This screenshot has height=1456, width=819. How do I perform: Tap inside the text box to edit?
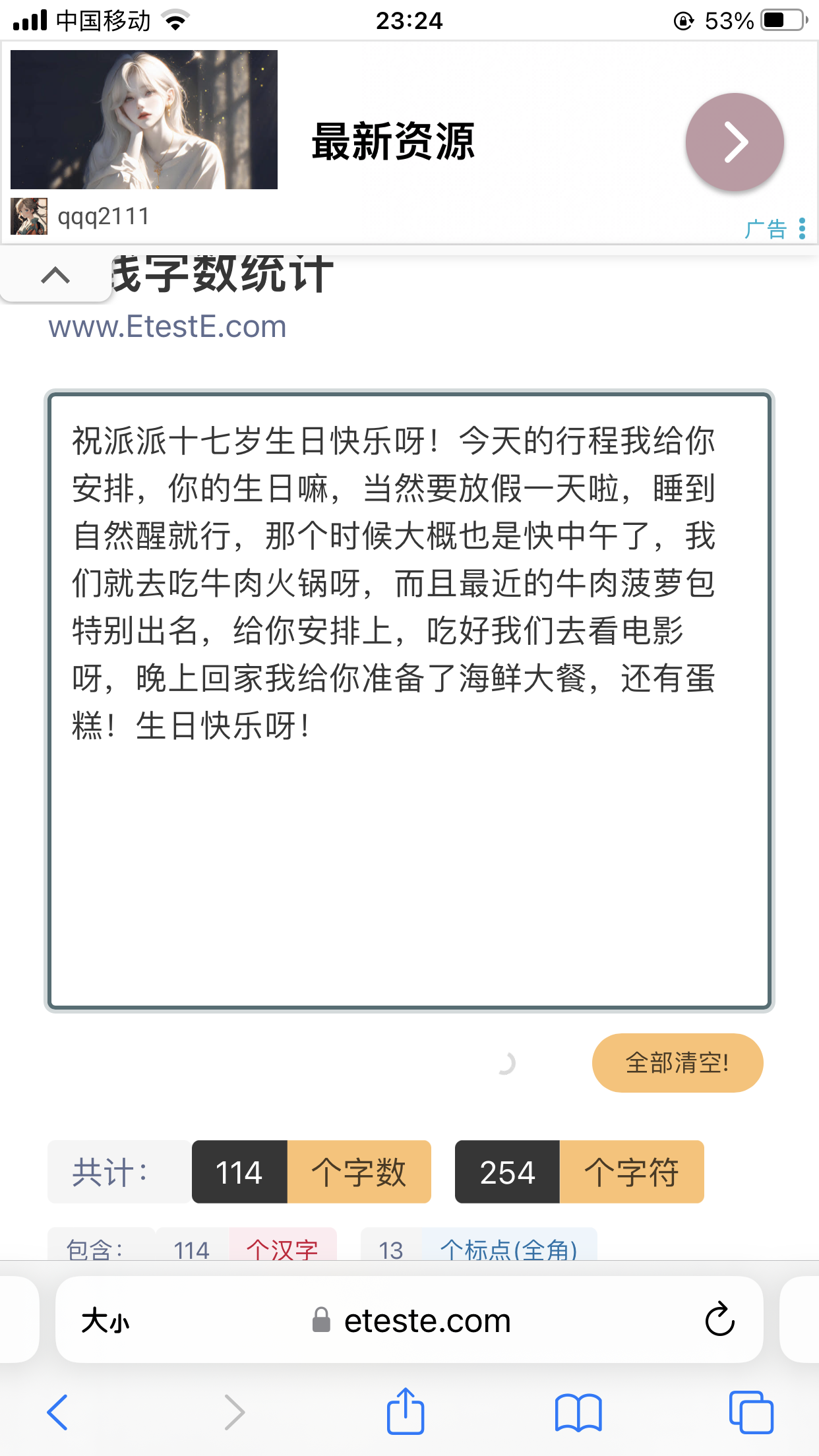pos(409,701)
